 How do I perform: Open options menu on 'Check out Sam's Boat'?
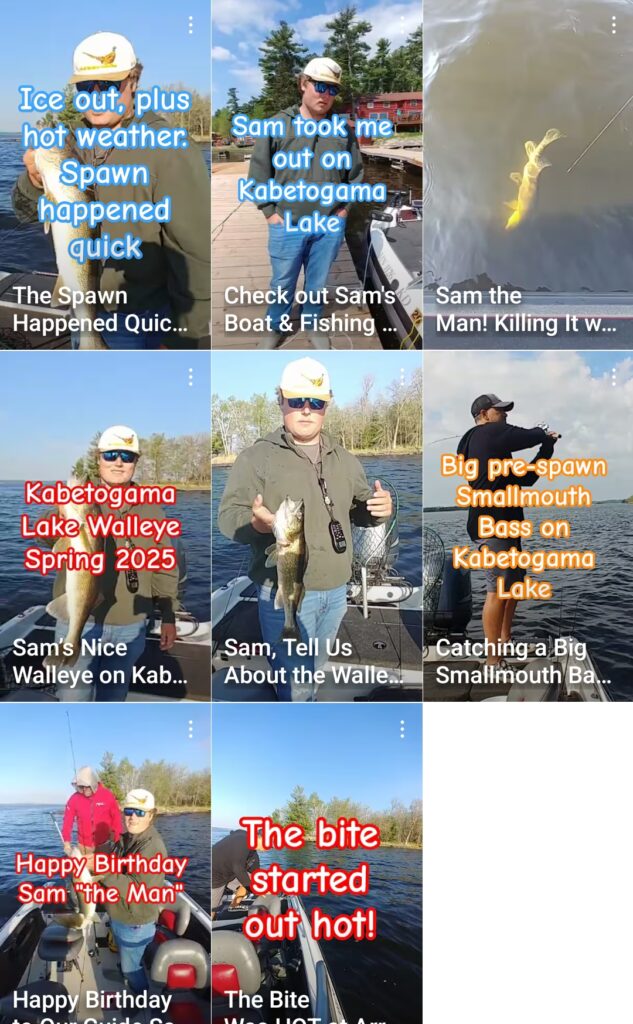click(x=402, y=25)
